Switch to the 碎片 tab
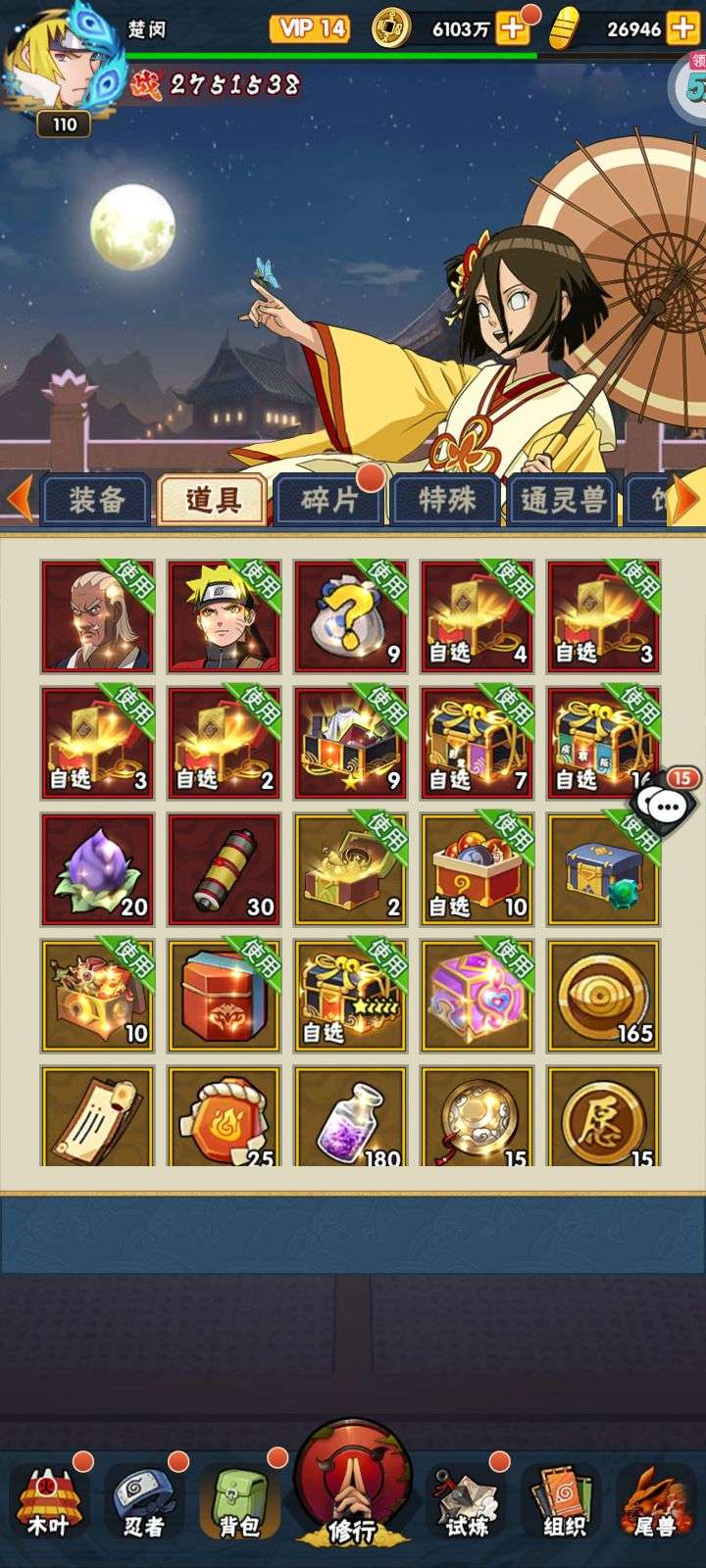706x1568 pixels. 328,501
